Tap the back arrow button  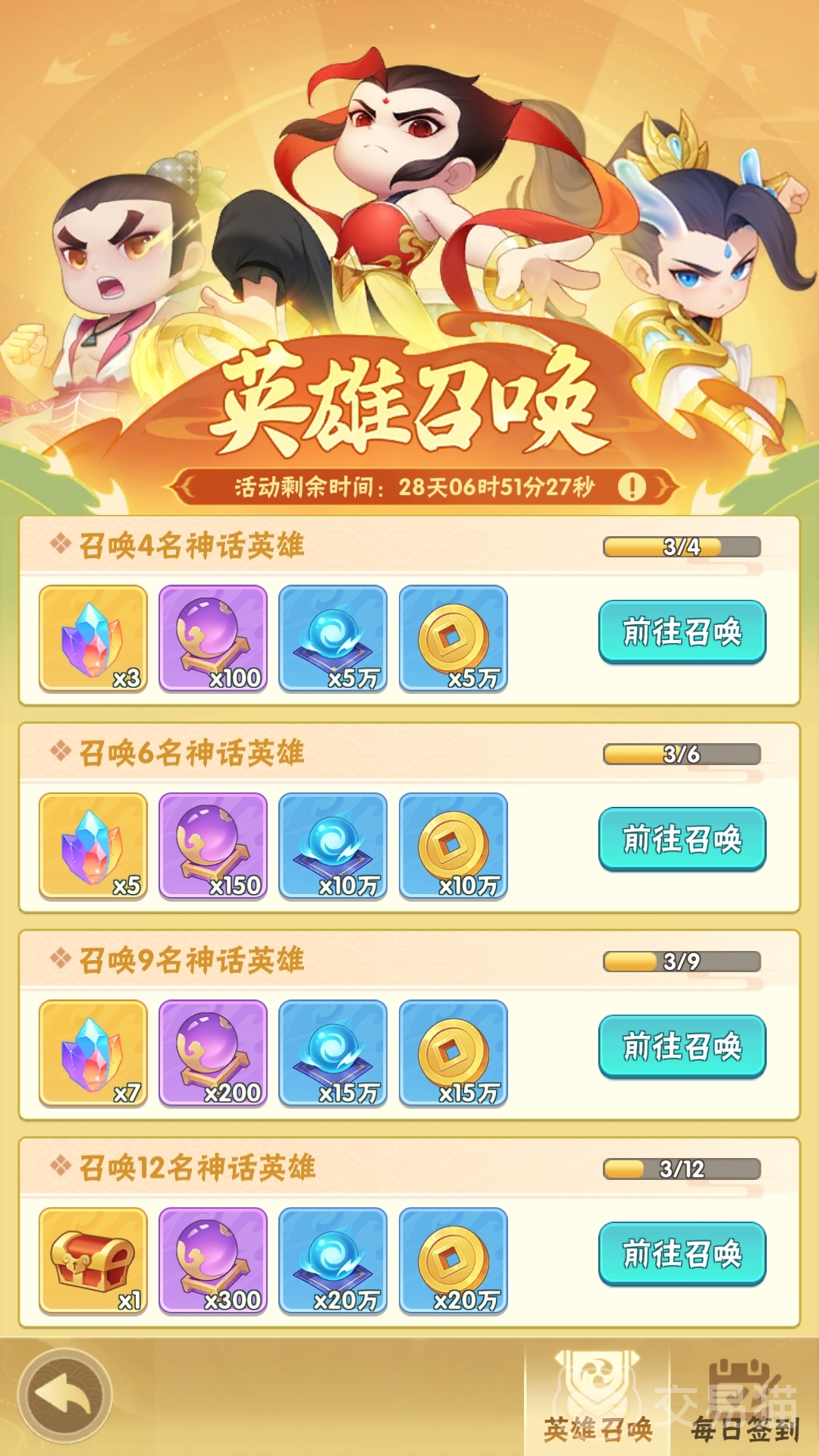pyautogui.click(x=65, y=1395)
